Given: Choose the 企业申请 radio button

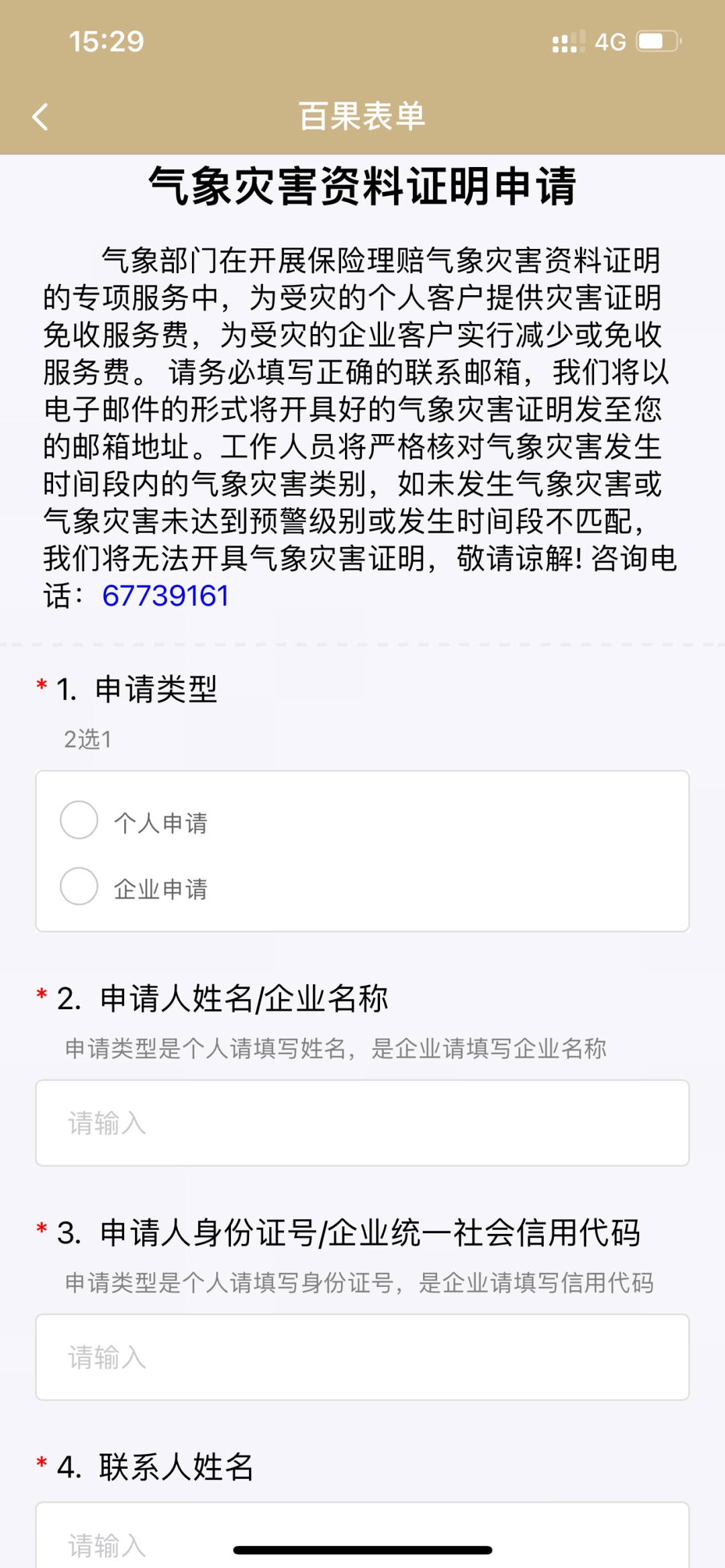Looking at the screenshot, I should tap(80, 886).
